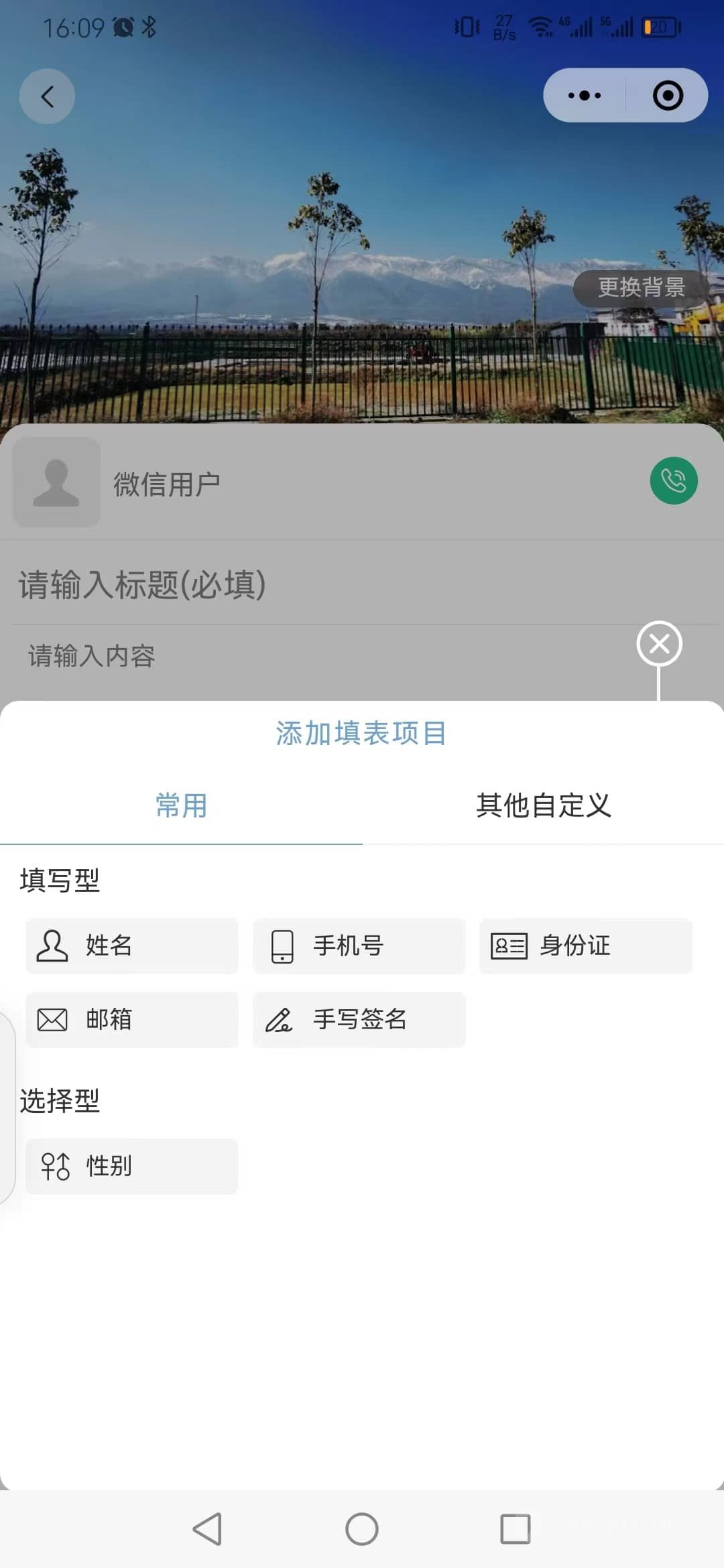
Task: Add the 邮箱 email field
Action: point(132,1019)
